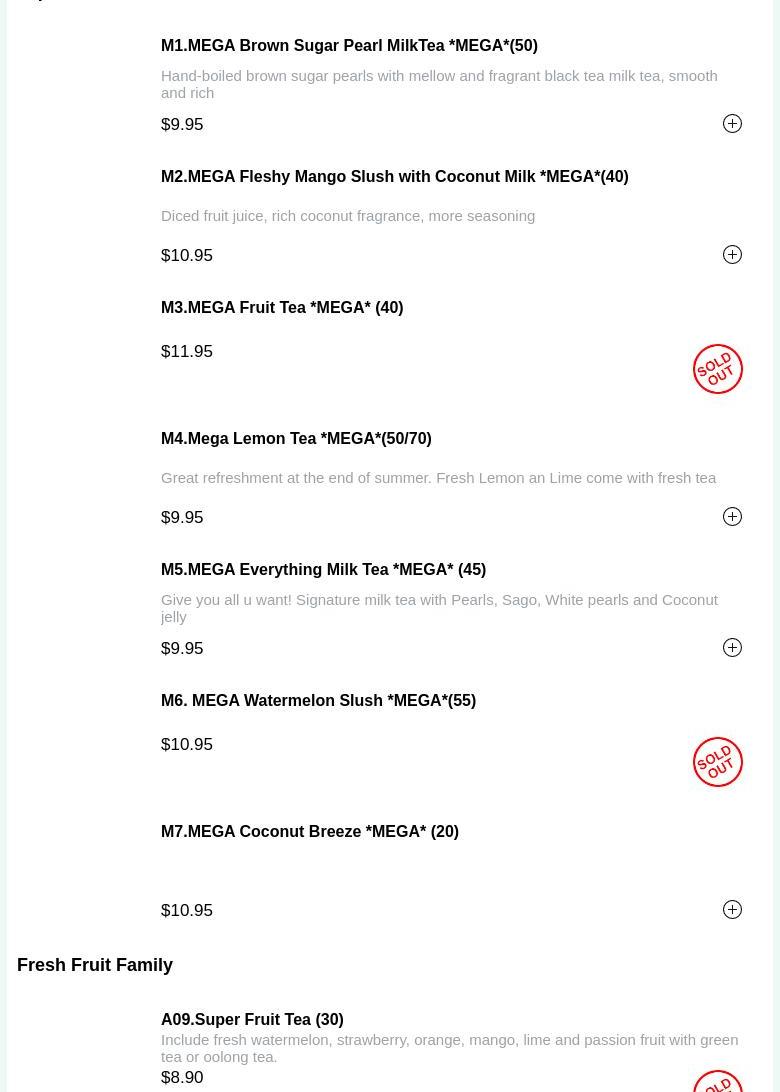Add M4 Mega Lemon Tea to order

(x=732, y=517)
